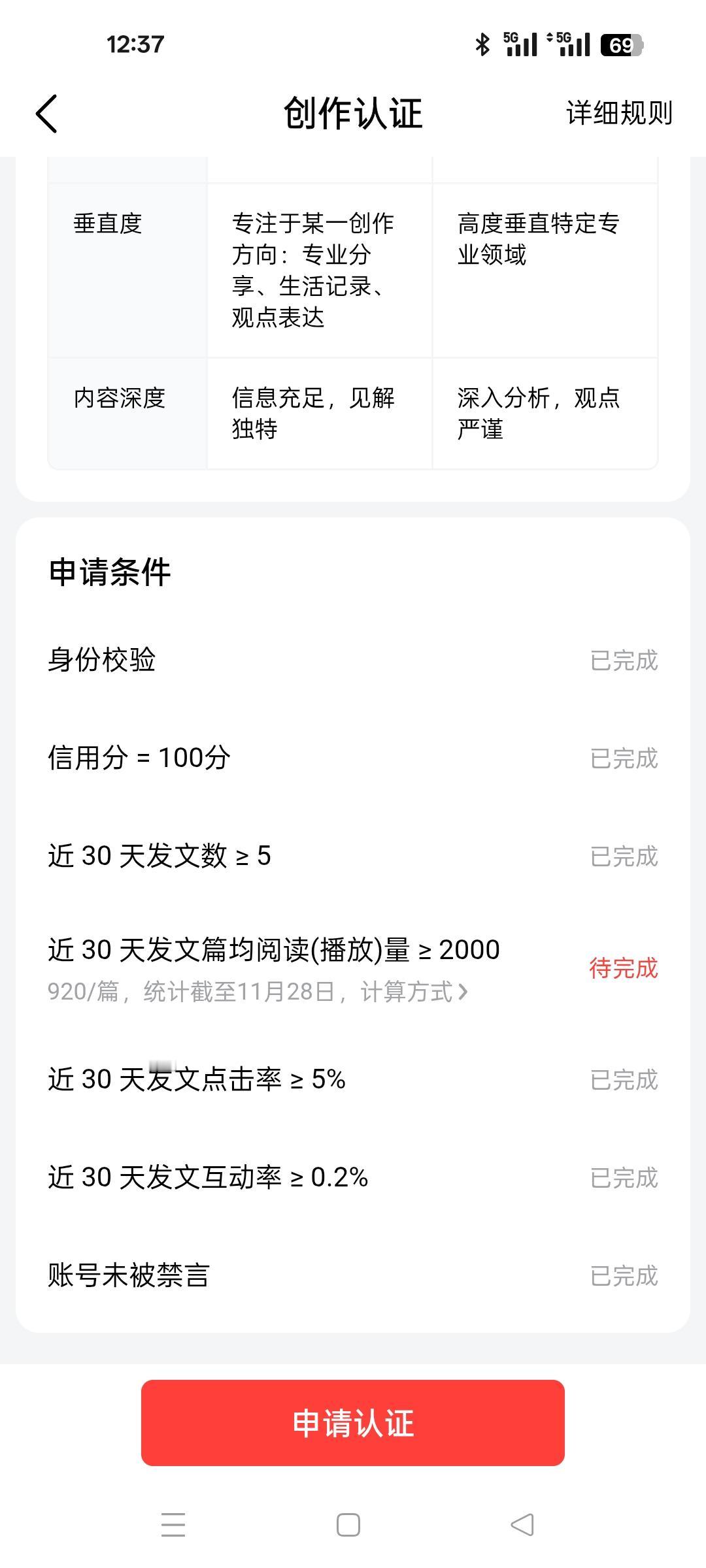Open recent apps from navigation bar

[173, 1525]
